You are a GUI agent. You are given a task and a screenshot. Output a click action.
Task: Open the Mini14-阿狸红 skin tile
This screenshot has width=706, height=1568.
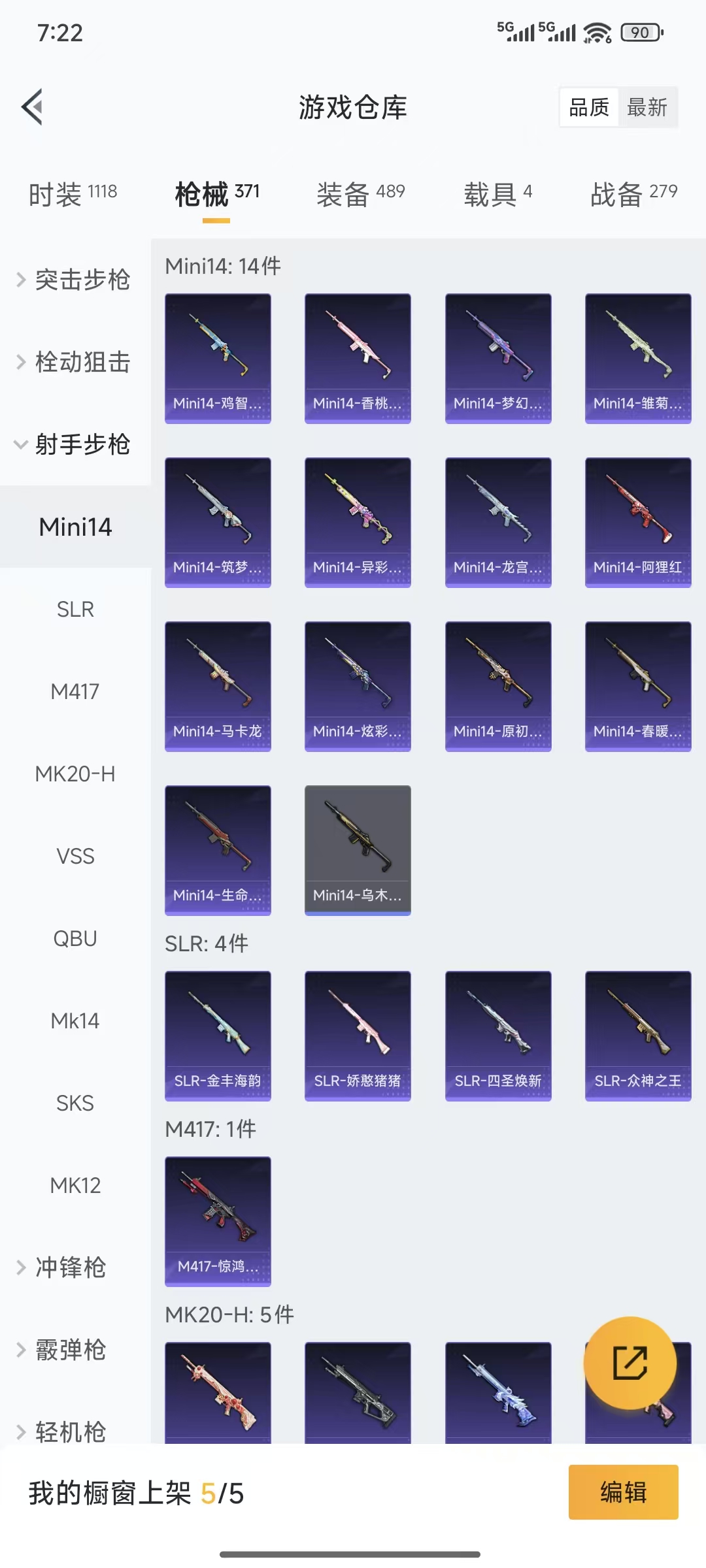(637, 522)
